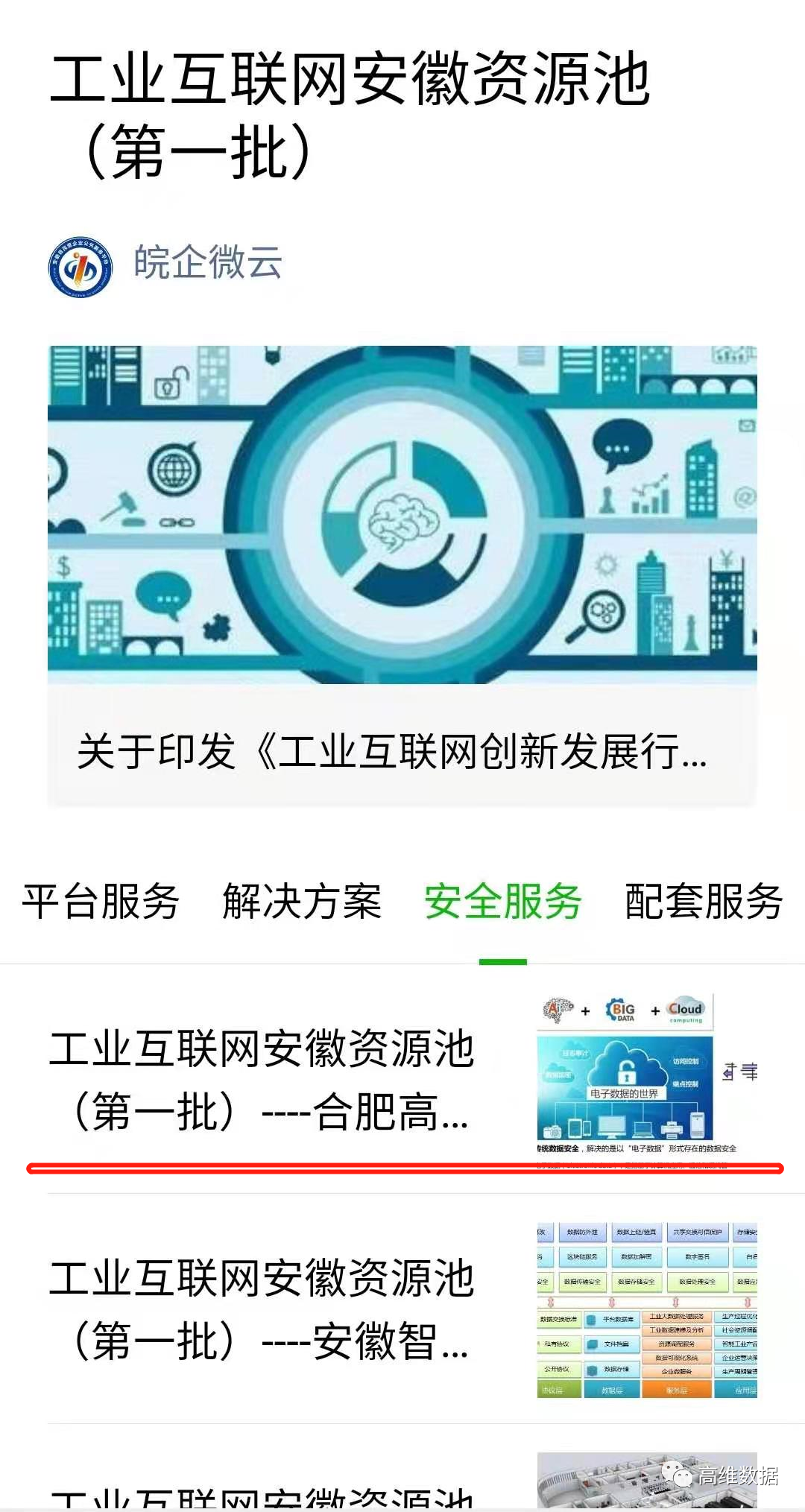Switch to the 解决方案 tab
The width and height of the screenshot is (805, 1512).
click(302, 902)
